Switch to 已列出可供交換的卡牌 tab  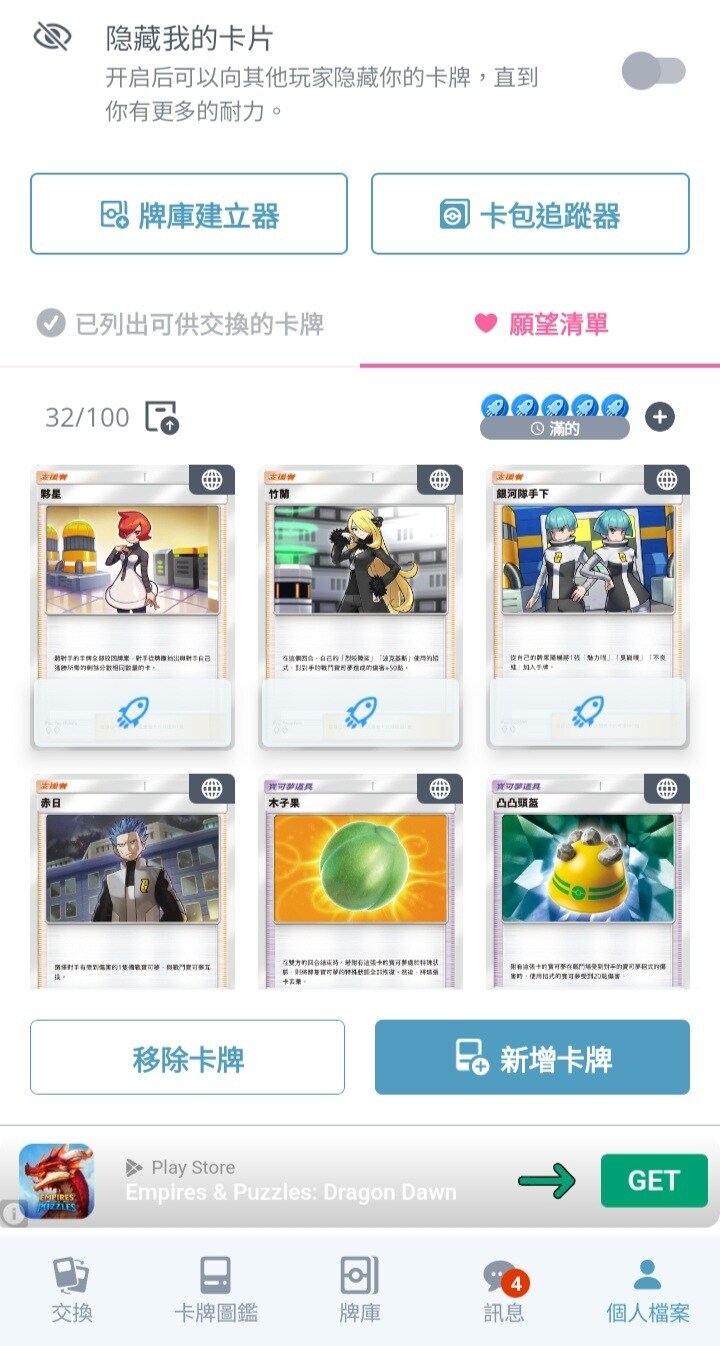180,324
